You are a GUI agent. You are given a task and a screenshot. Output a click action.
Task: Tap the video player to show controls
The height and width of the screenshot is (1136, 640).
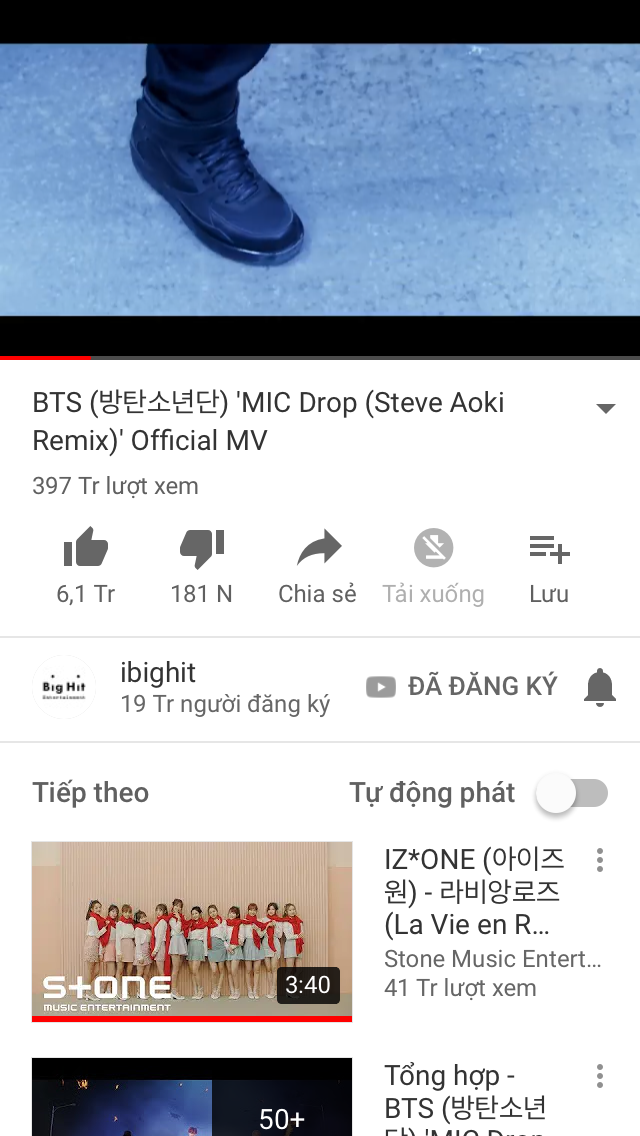320,180
